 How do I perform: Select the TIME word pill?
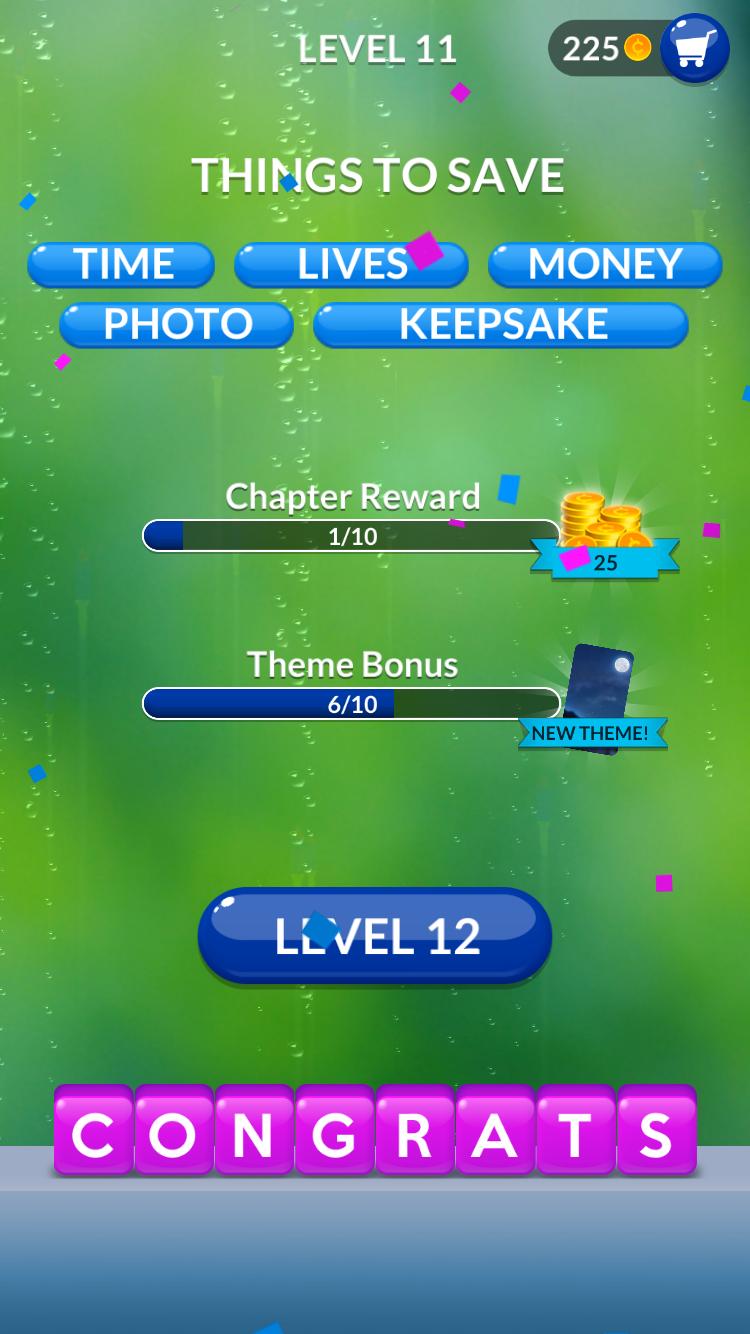tap(120, 265)
